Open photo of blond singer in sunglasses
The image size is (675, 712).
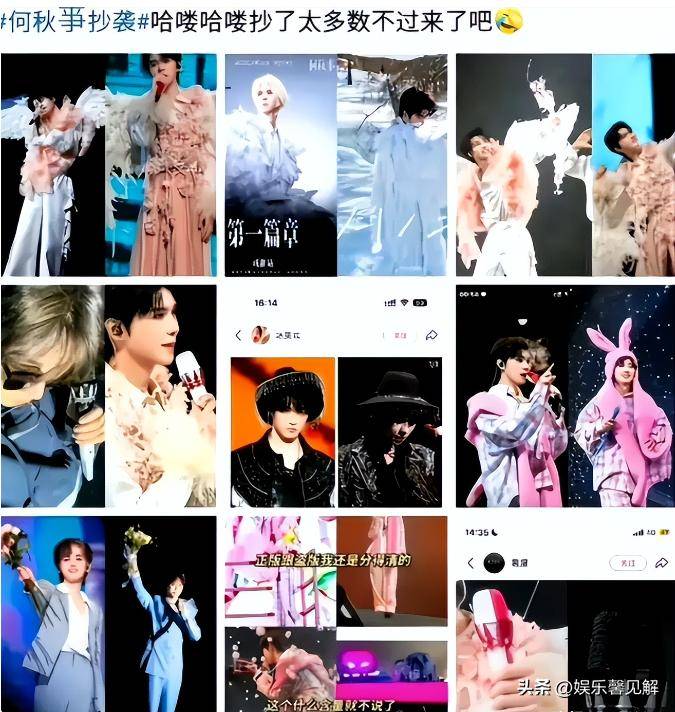coord(109,396)
